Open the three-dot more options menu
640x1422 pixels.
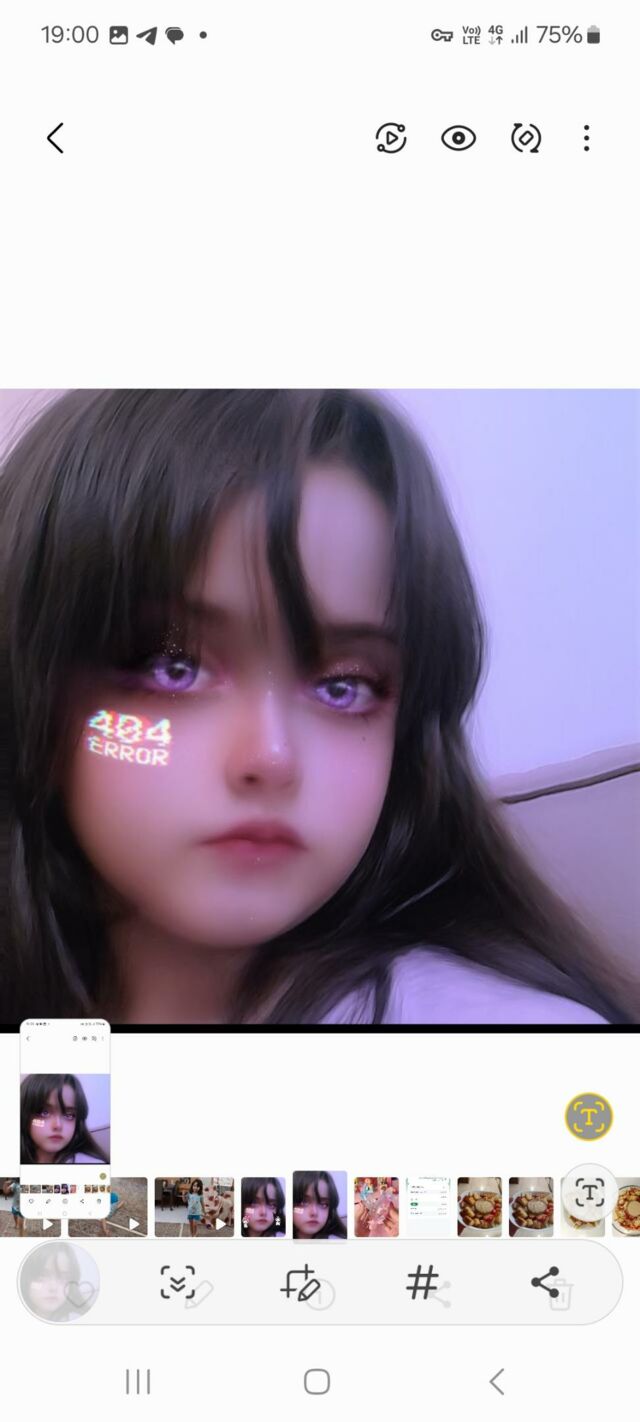tap(586, 138)
